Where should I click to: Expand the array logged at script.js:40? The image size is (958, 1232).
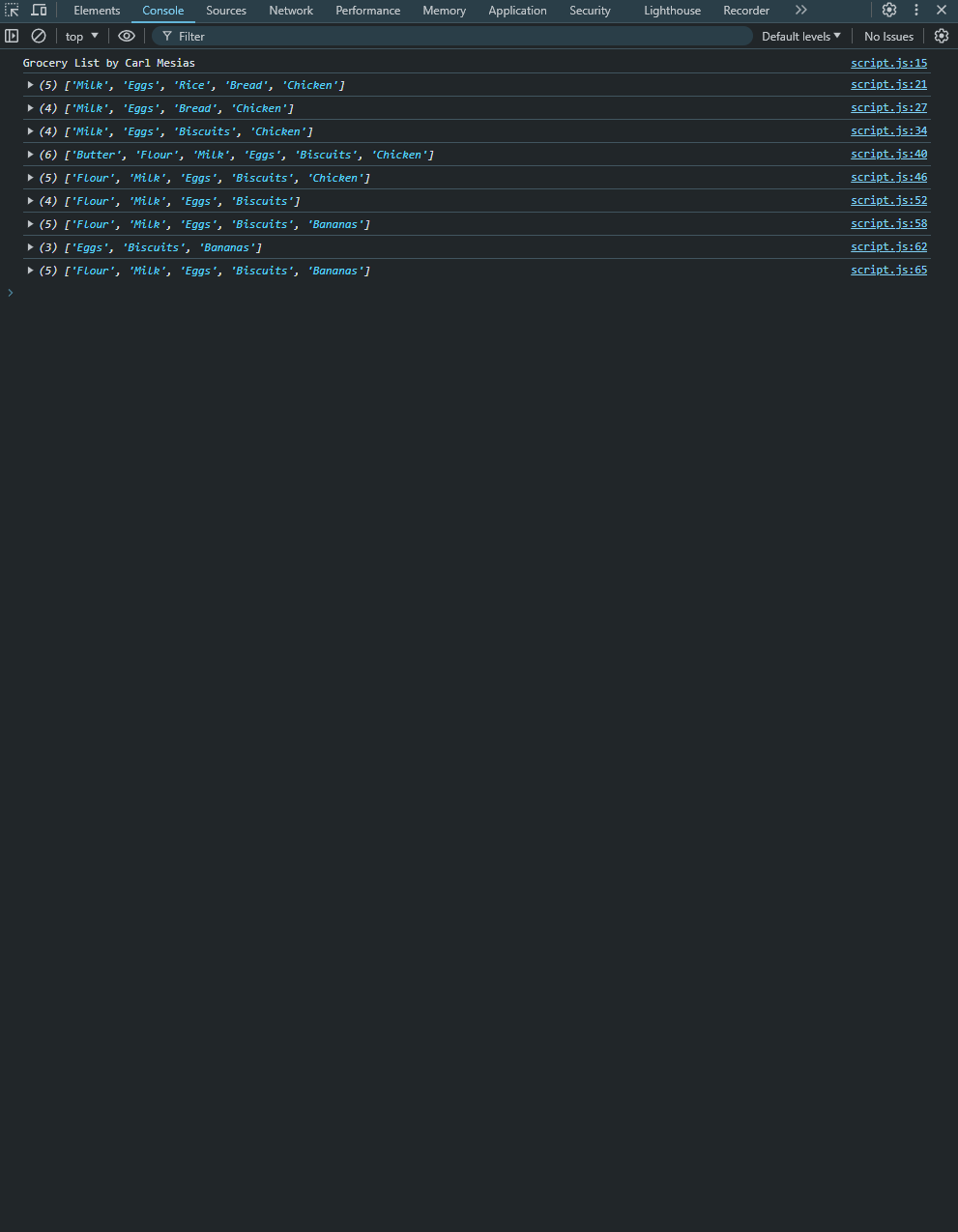coord(30,155)
